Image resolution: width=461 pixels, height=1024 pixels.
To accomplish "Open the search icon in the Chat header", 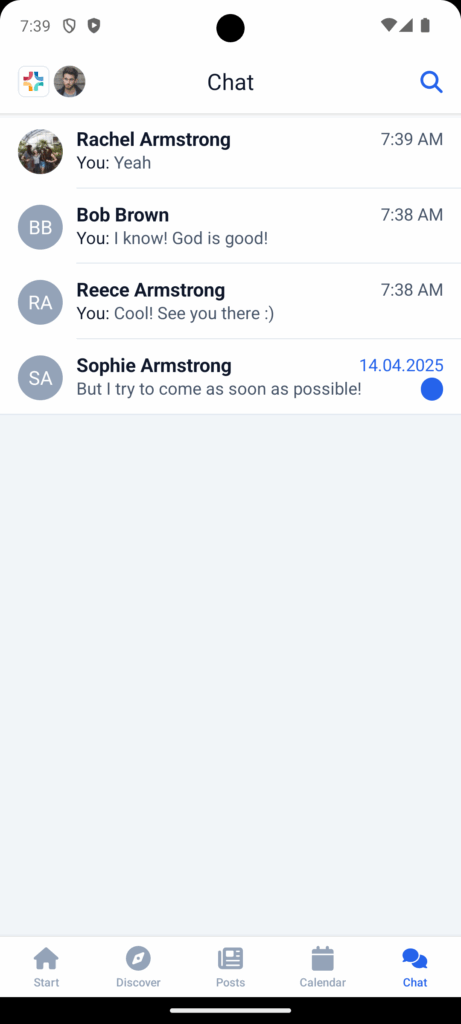I will 431,82.
